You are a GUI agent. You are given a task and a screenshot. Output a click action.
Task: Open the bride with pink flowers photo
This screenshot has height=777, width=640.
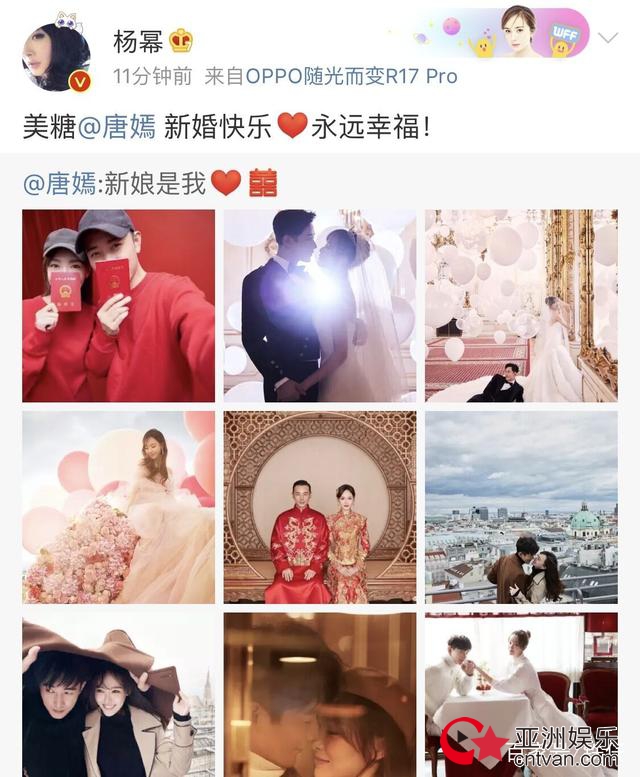(x=118, y=507)
